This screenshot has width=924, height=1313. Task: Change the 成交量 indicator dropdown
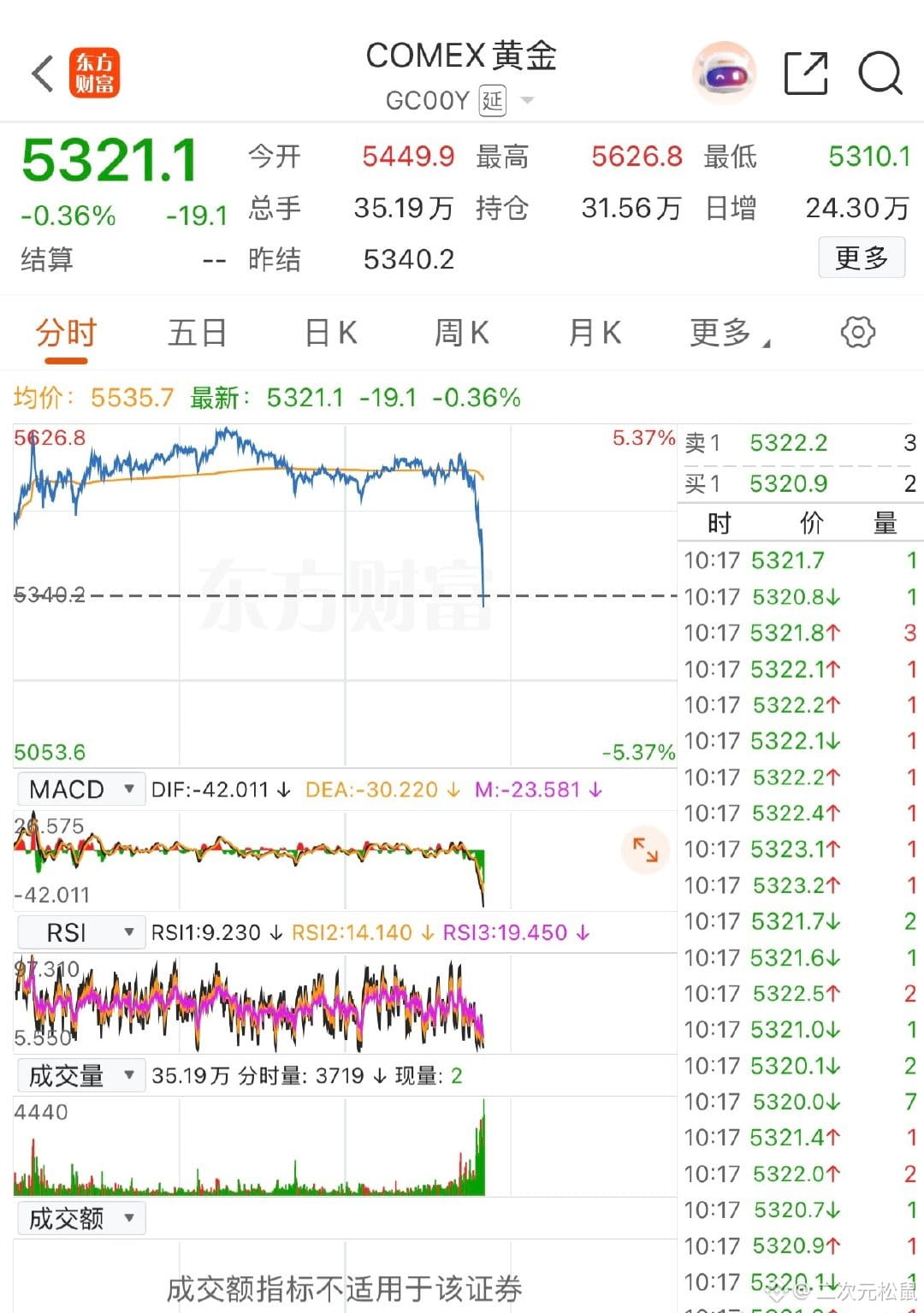(x=81, y=1075)
